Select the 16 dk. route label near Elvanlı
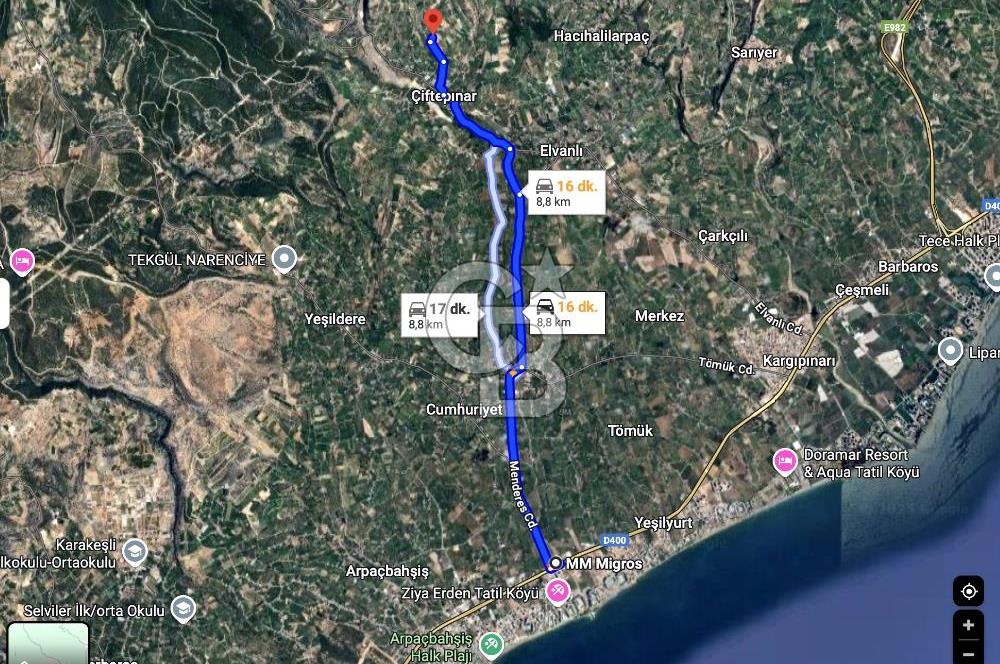Viewport: 1000px width, 664px height. (x=565, y=193)
